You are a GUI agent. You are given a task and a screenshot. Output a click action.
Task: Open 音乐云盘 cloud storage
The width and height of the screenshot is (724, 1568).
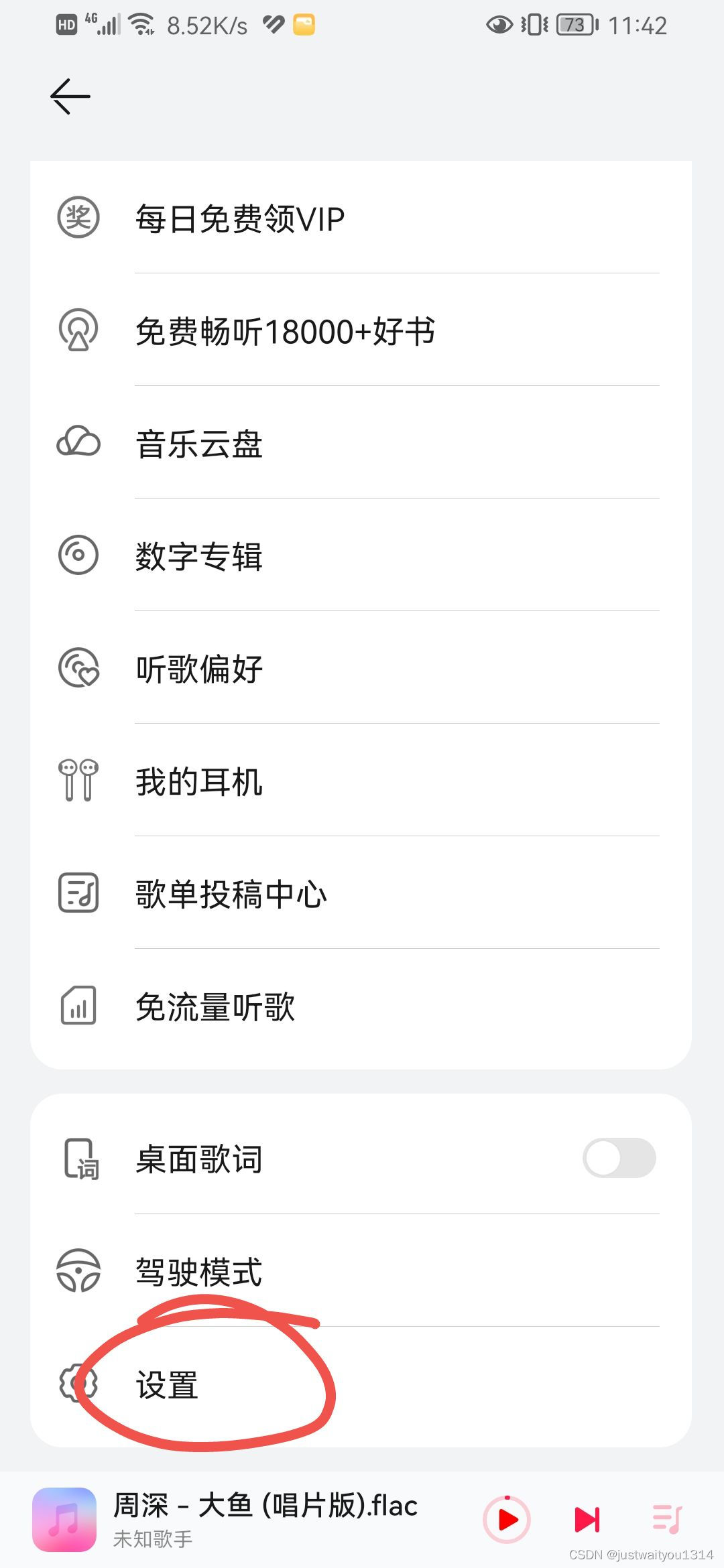pos(199,444)
